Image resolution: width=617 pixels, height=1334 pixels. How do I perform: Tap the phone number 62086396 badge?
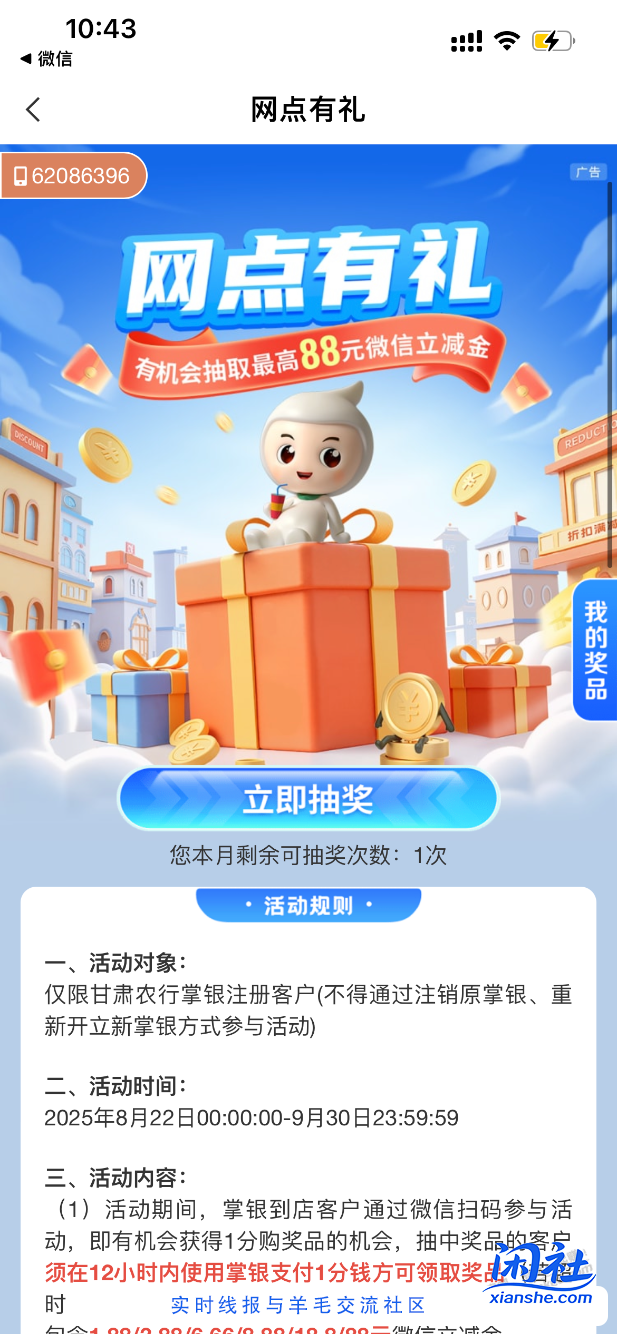pos(73,176)
